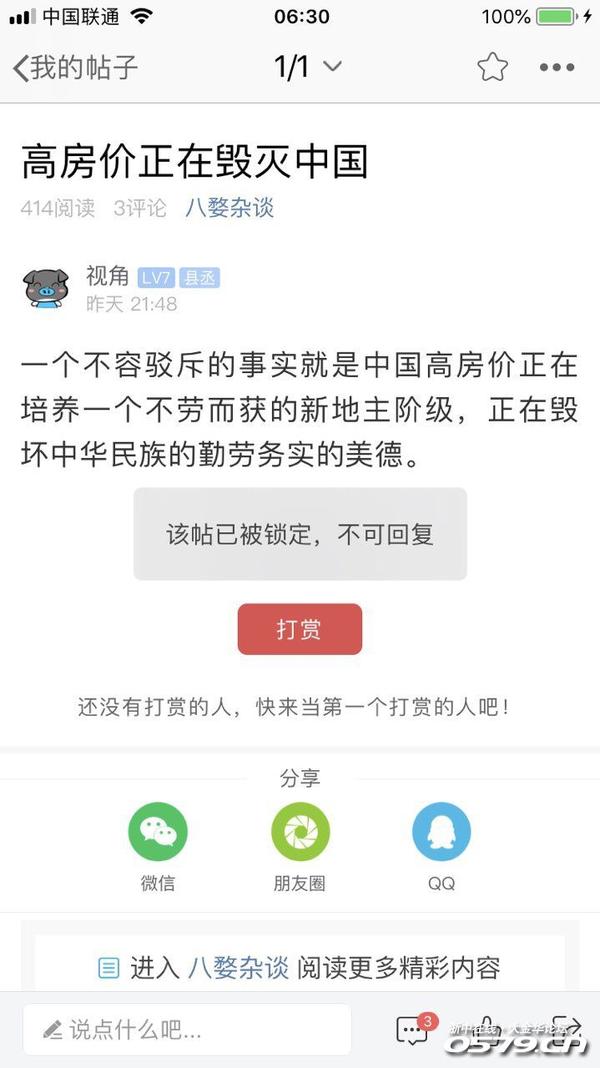Tap the share arrow in the bottom bar
The height and width of the screenshot is (1068, 600).
click(566, 1028)
